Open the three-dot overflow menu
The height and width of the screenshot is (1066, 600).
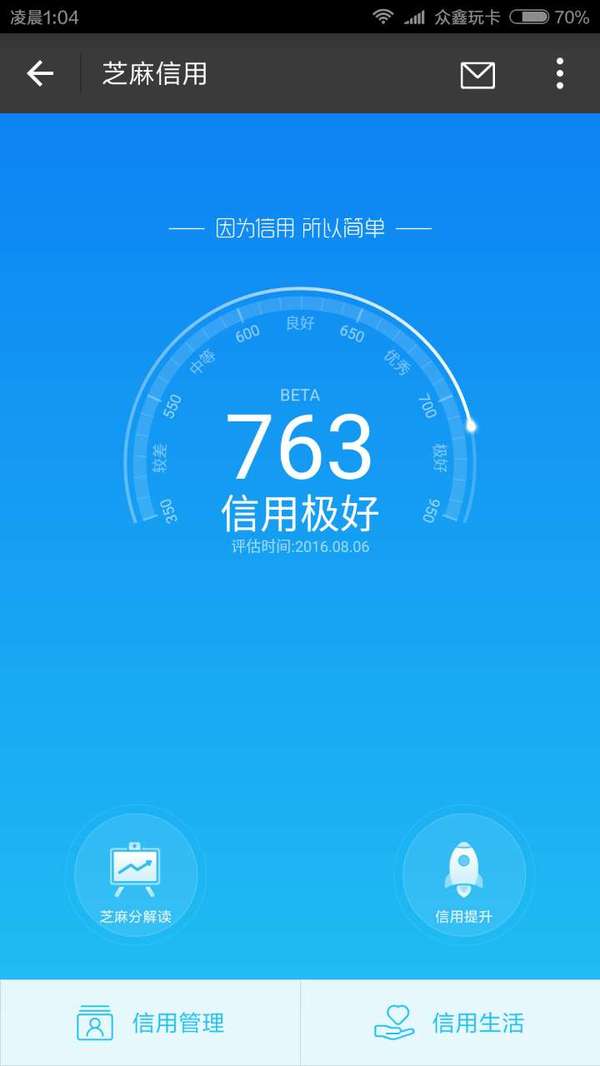[x=560, y=73]
